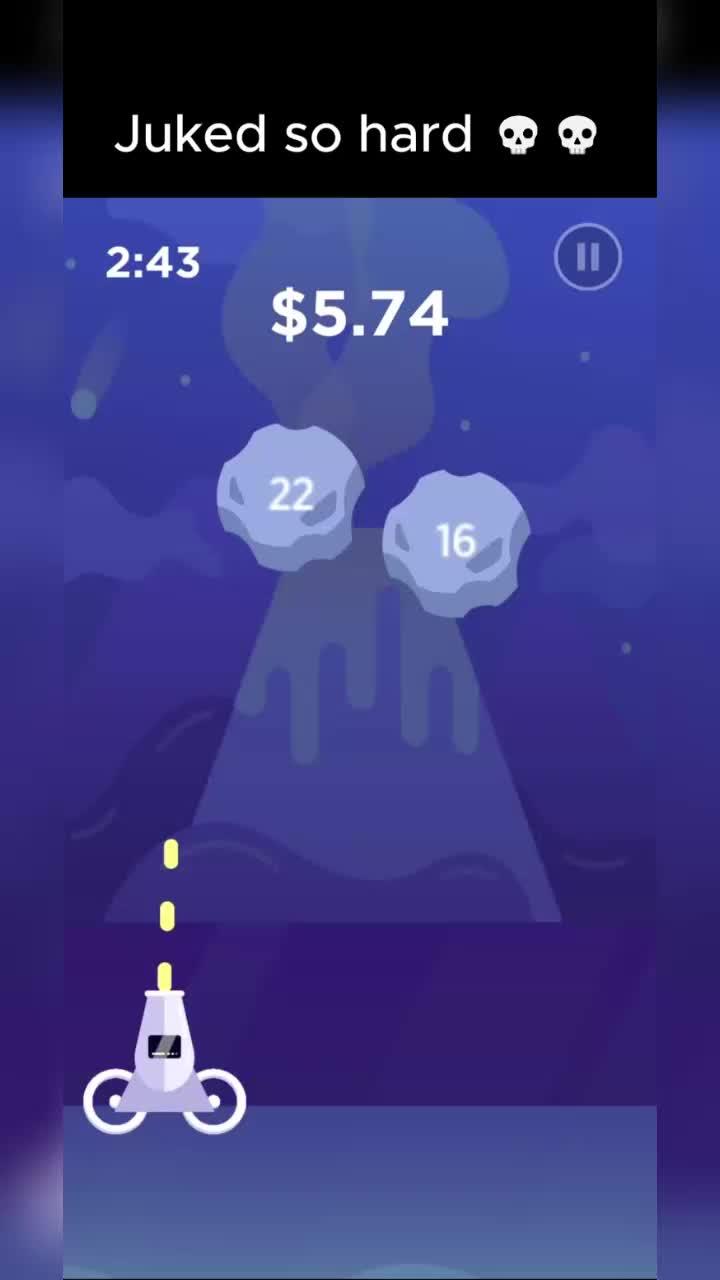Click the asteroid labeled 22
The height and width of the screenshot is (1280, 720).
[290, 497]
